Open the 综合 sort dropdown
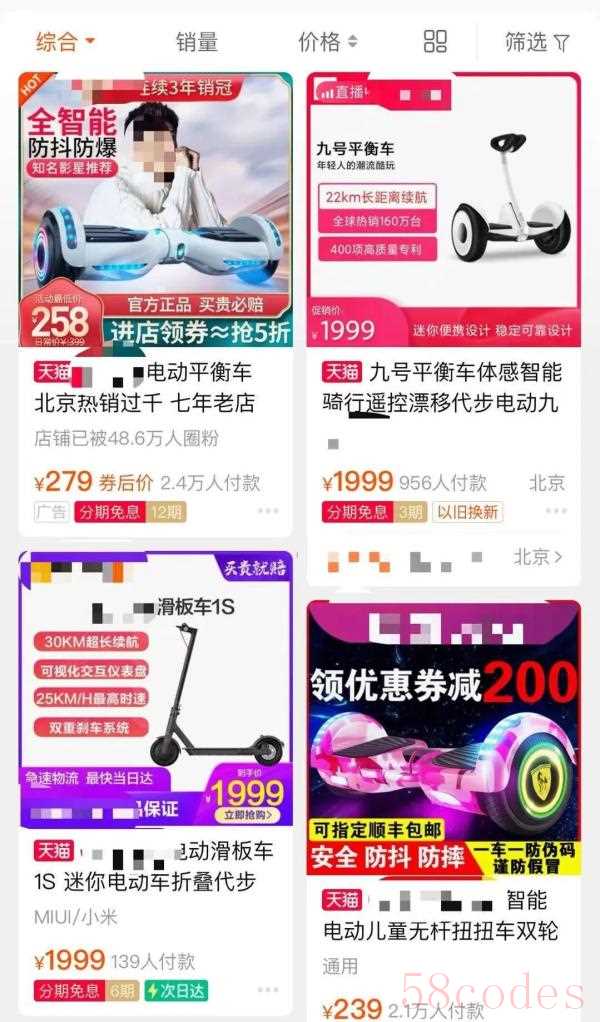Viewport: 600px width, 1022px height. 65,42
